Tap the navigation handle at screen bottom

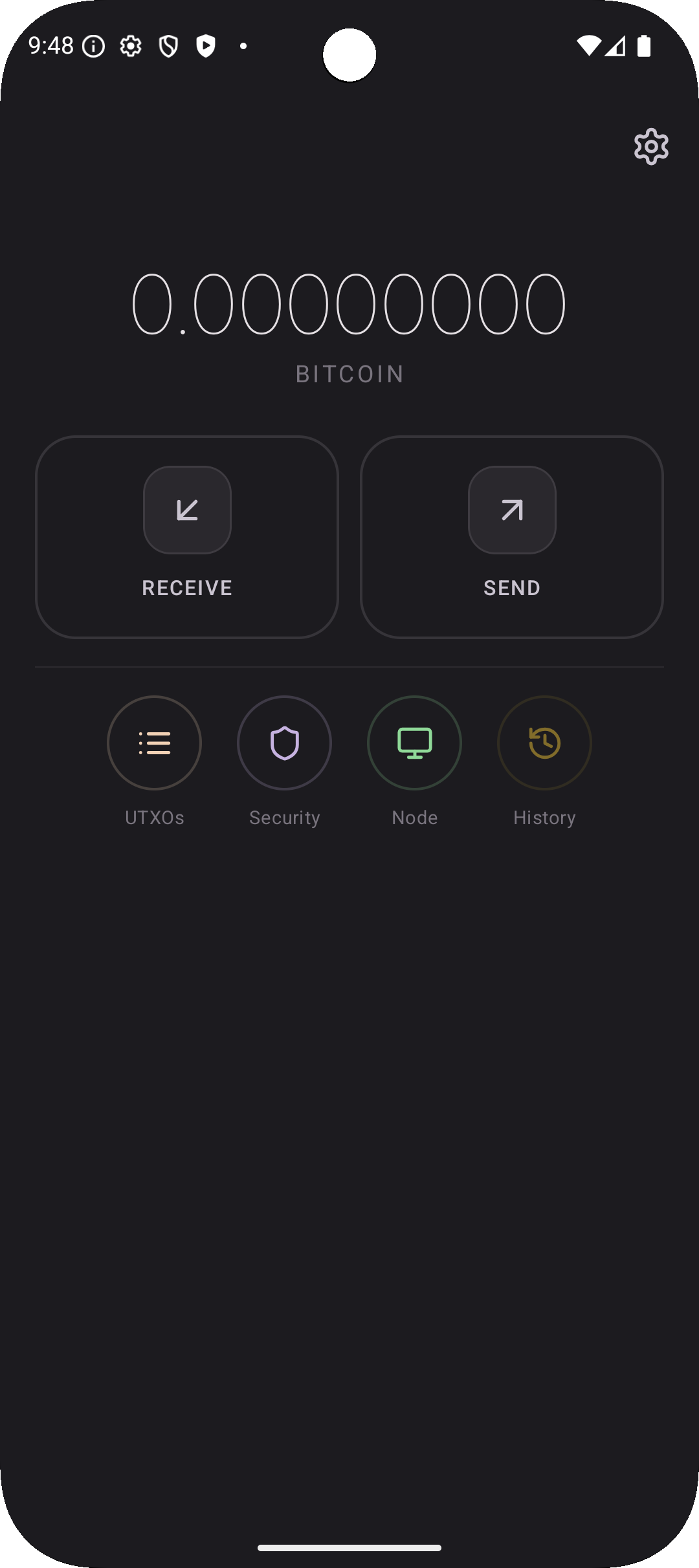click(349, 1548)
